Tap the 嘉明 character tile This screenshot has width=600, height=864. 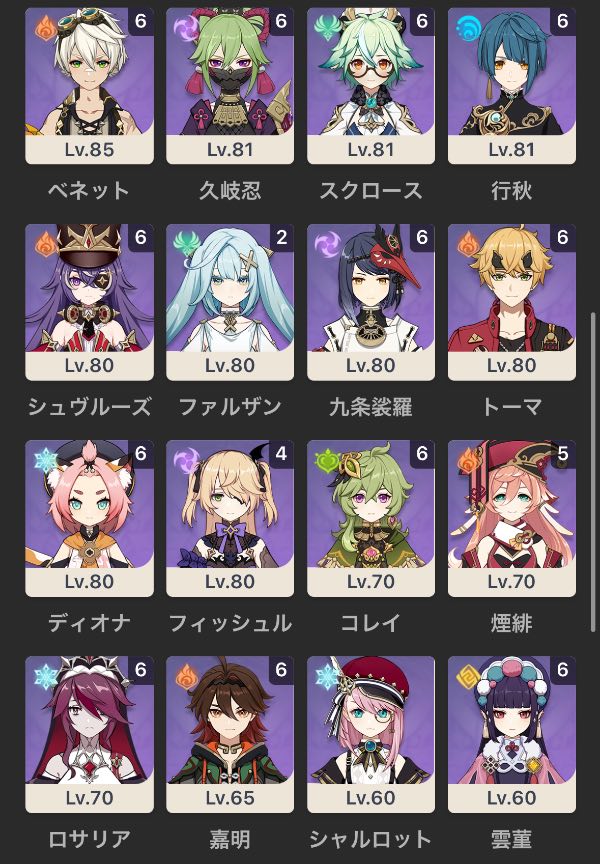point(230,734)
